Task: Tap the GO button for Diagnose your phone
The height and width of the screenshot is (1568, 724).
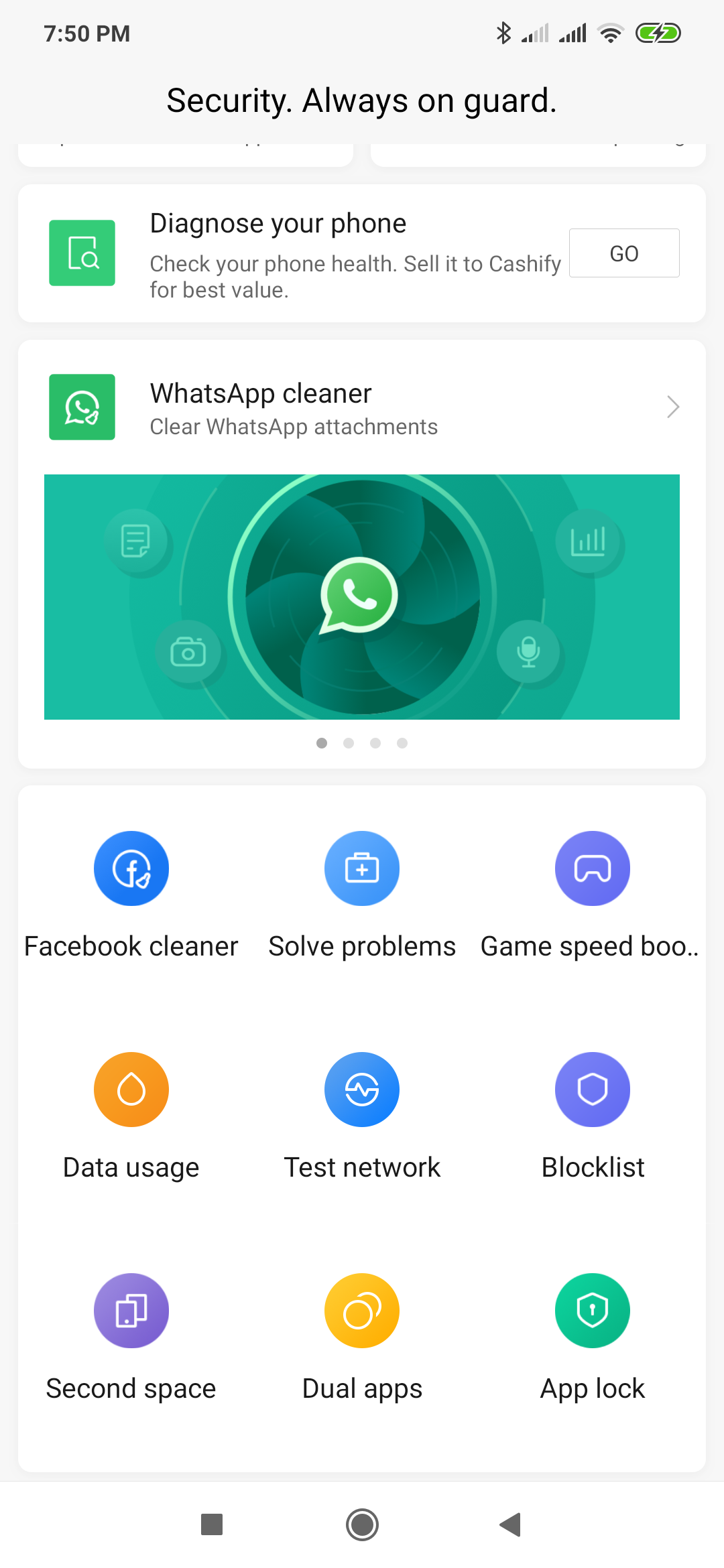Action: pyautogui.click(x=623, y=253)
